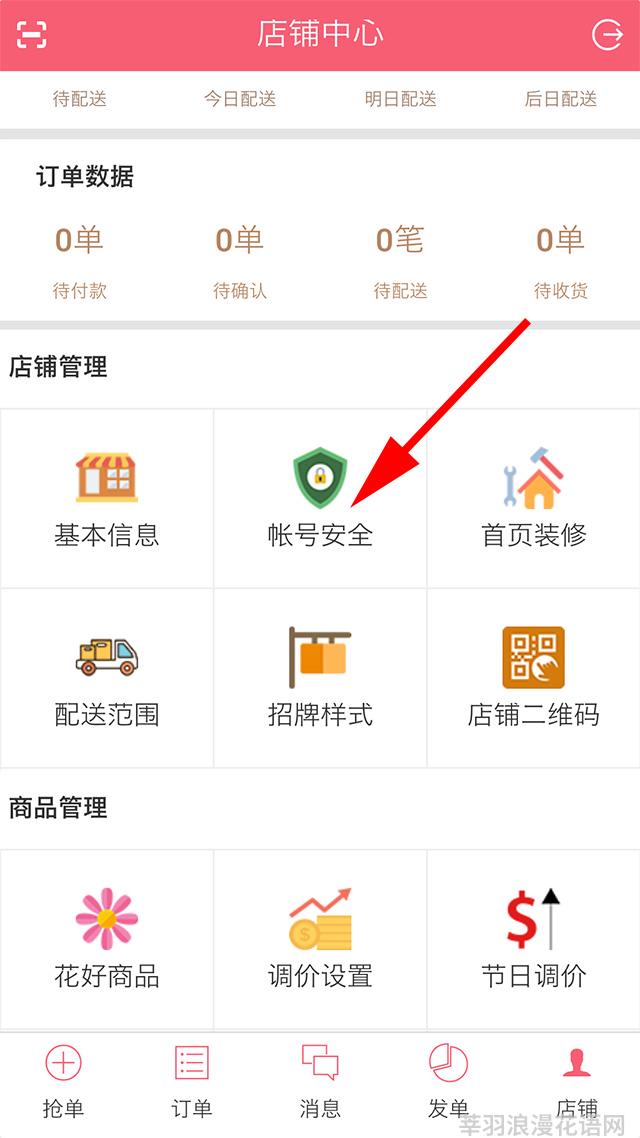The width and height of the screenshot is (640, 1138).
Task: Open 招牌样式 option
Action: click(x=320, y=678)
